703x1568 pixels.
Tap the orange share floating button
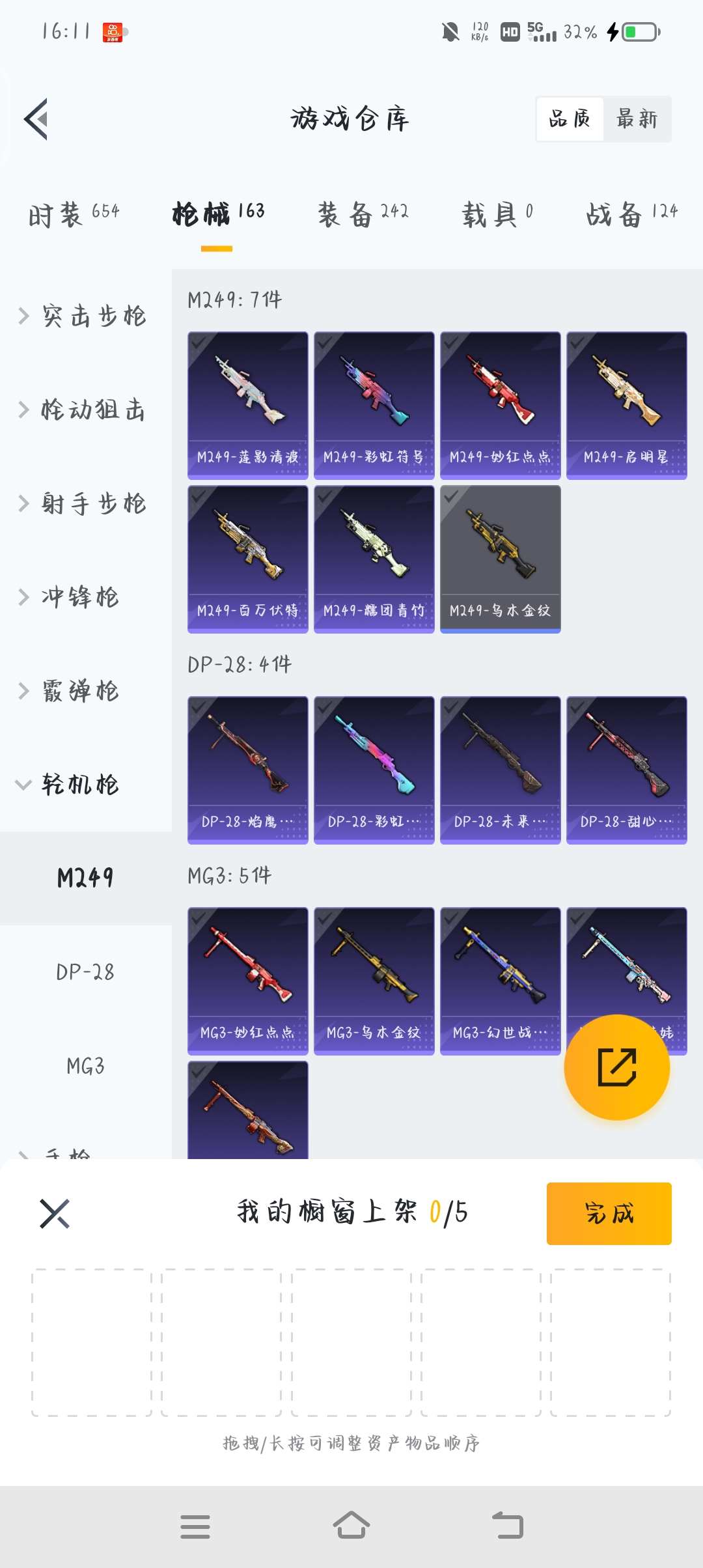616,1067
